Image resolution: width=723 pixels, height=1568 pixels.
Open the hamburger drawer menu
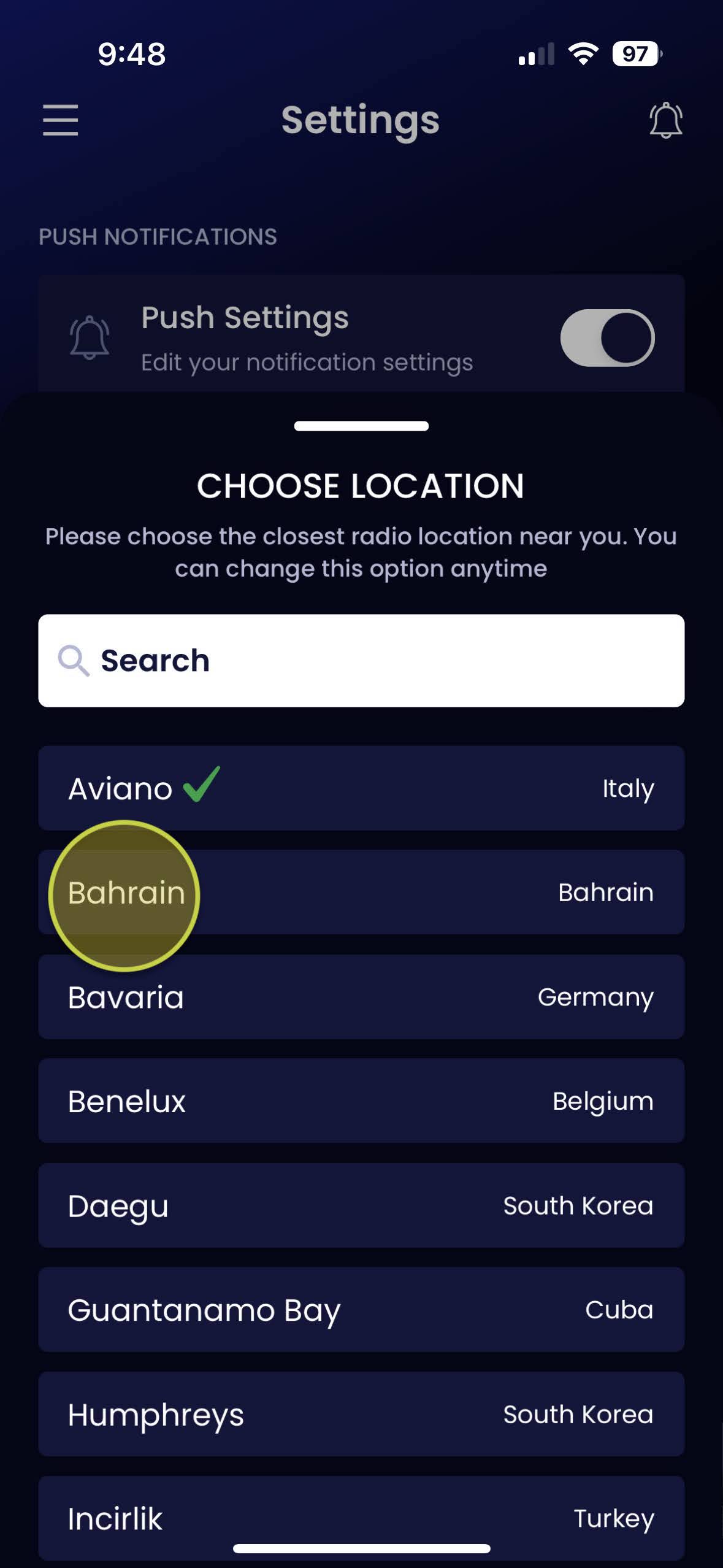(60, 120)
